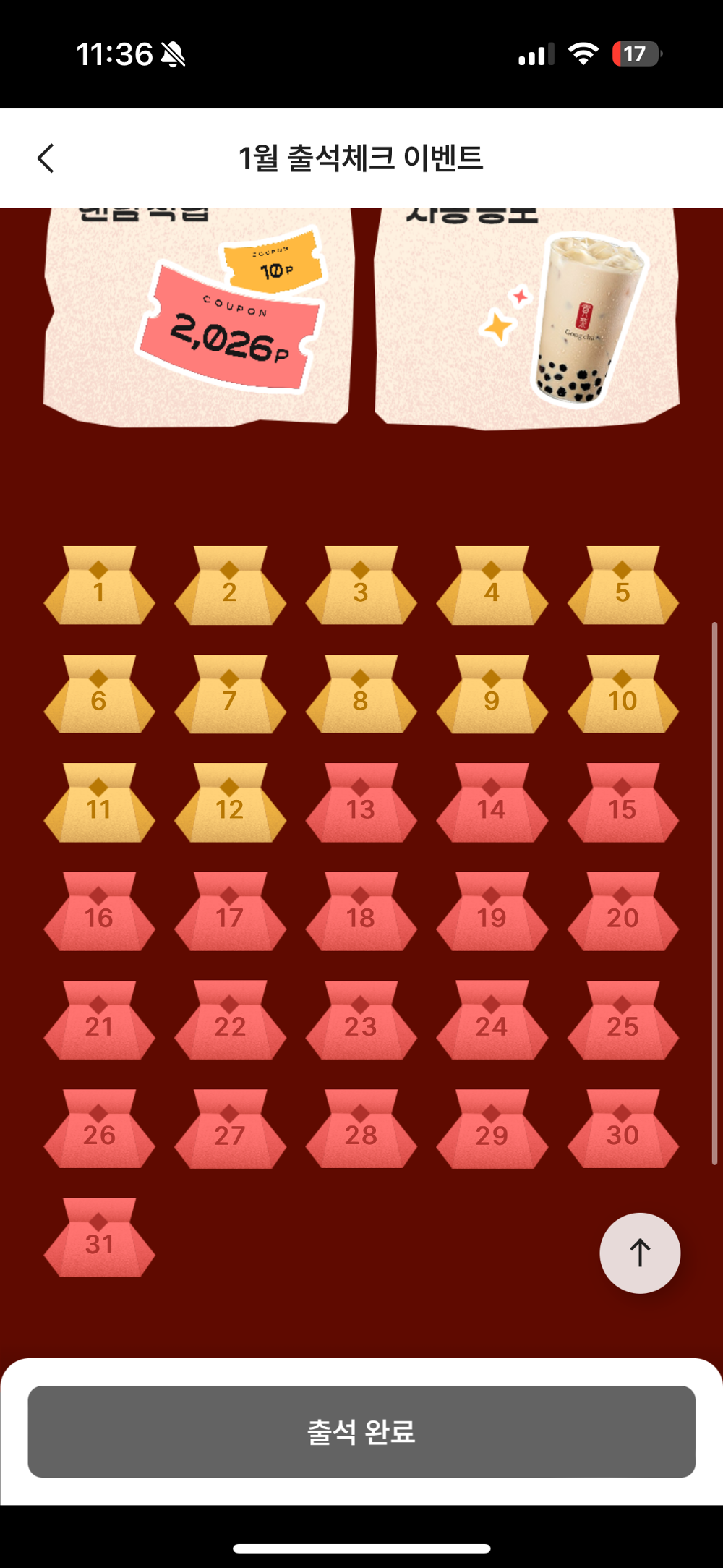Open the gold pouch for day 12
The width and height of the screenshot is (723, 1568).
pyautogui.click(x=230, y=804)
